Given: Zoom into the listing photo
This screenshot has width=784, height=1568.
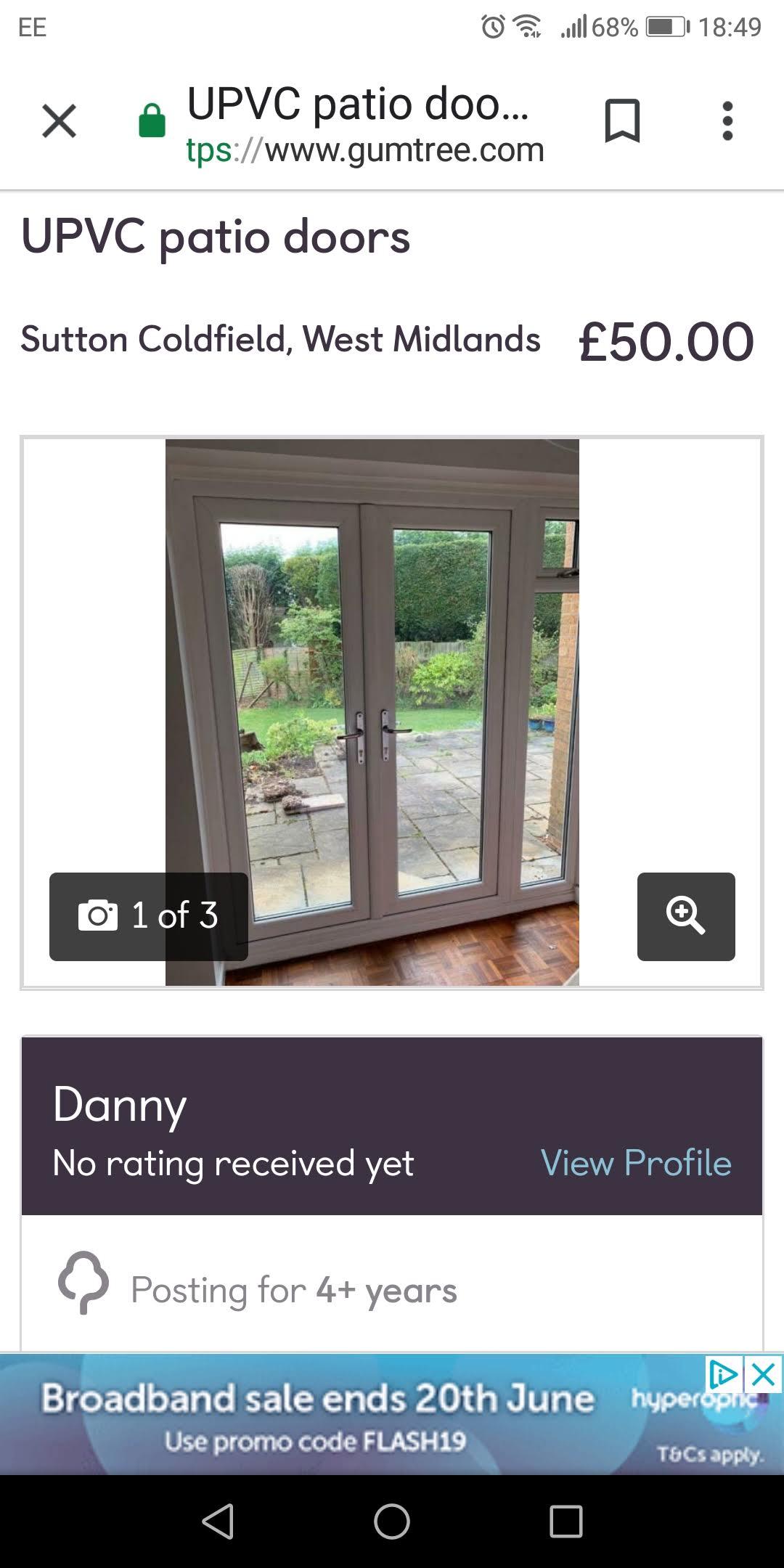Looking at the screenshot, I should pyautogui.click(x=685, y=916).
